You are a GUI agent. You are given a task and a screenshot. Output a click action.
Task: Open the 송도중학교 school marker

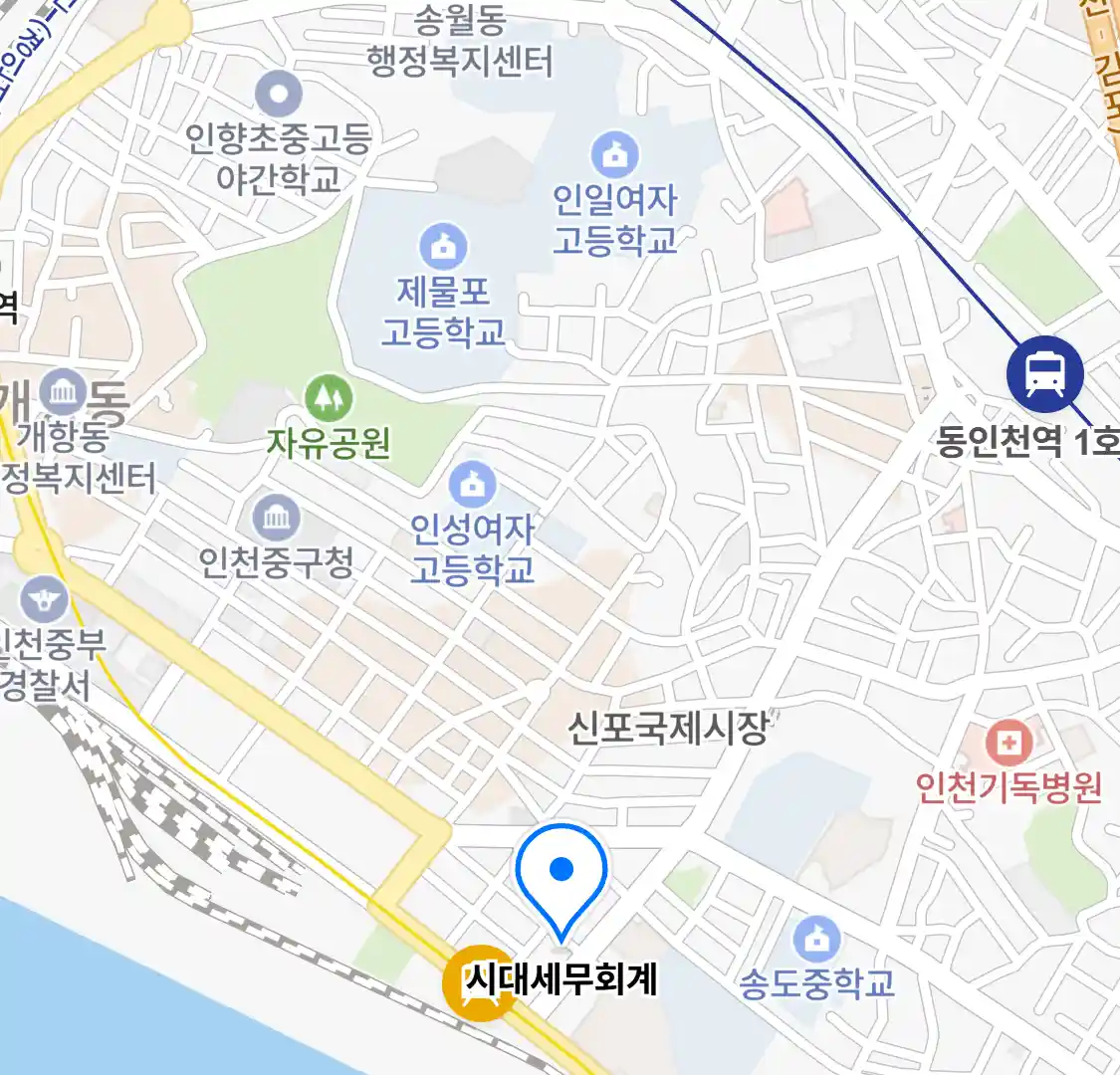click(x=816, y=939)
